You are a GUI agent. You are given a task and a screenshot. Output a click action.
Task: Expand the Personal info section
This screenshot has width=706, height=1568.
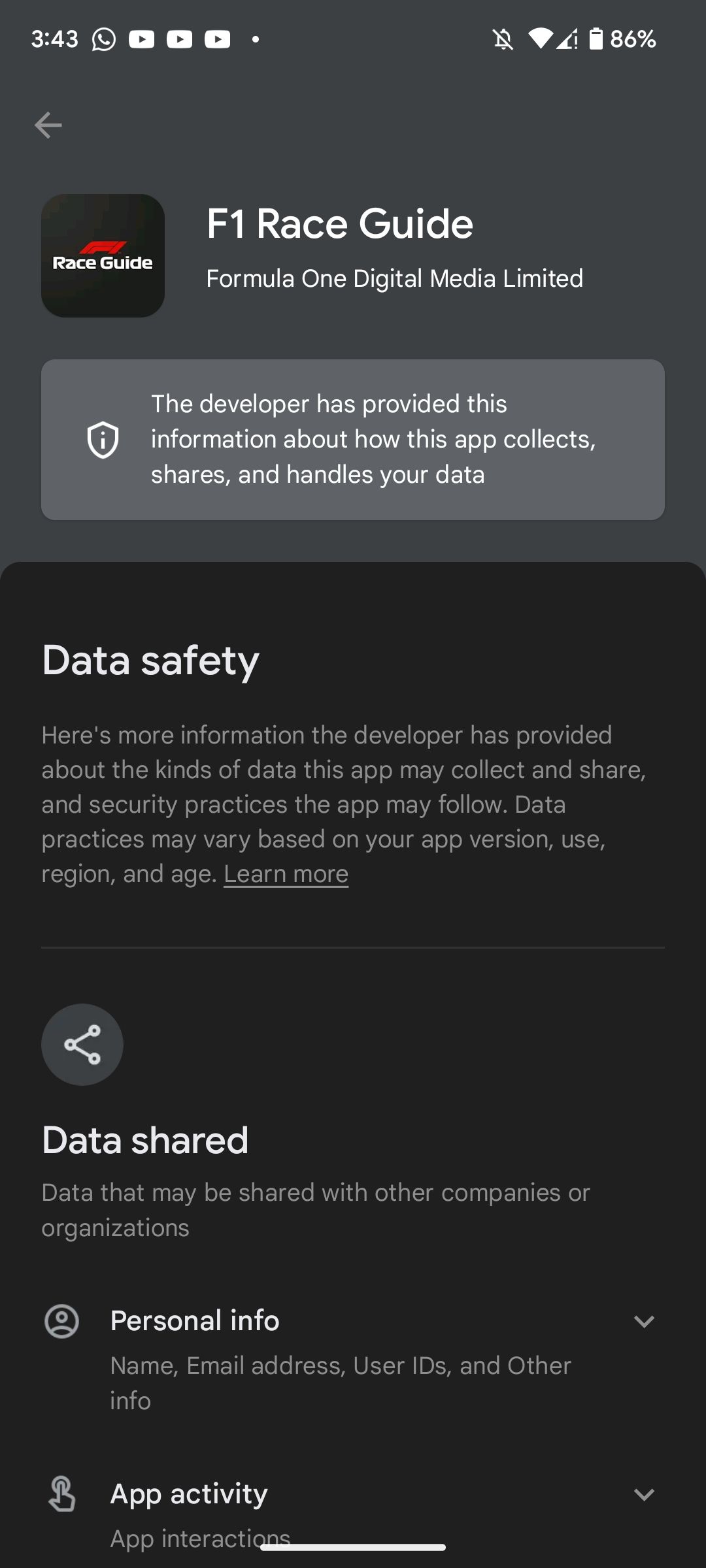click(644, 1321)
